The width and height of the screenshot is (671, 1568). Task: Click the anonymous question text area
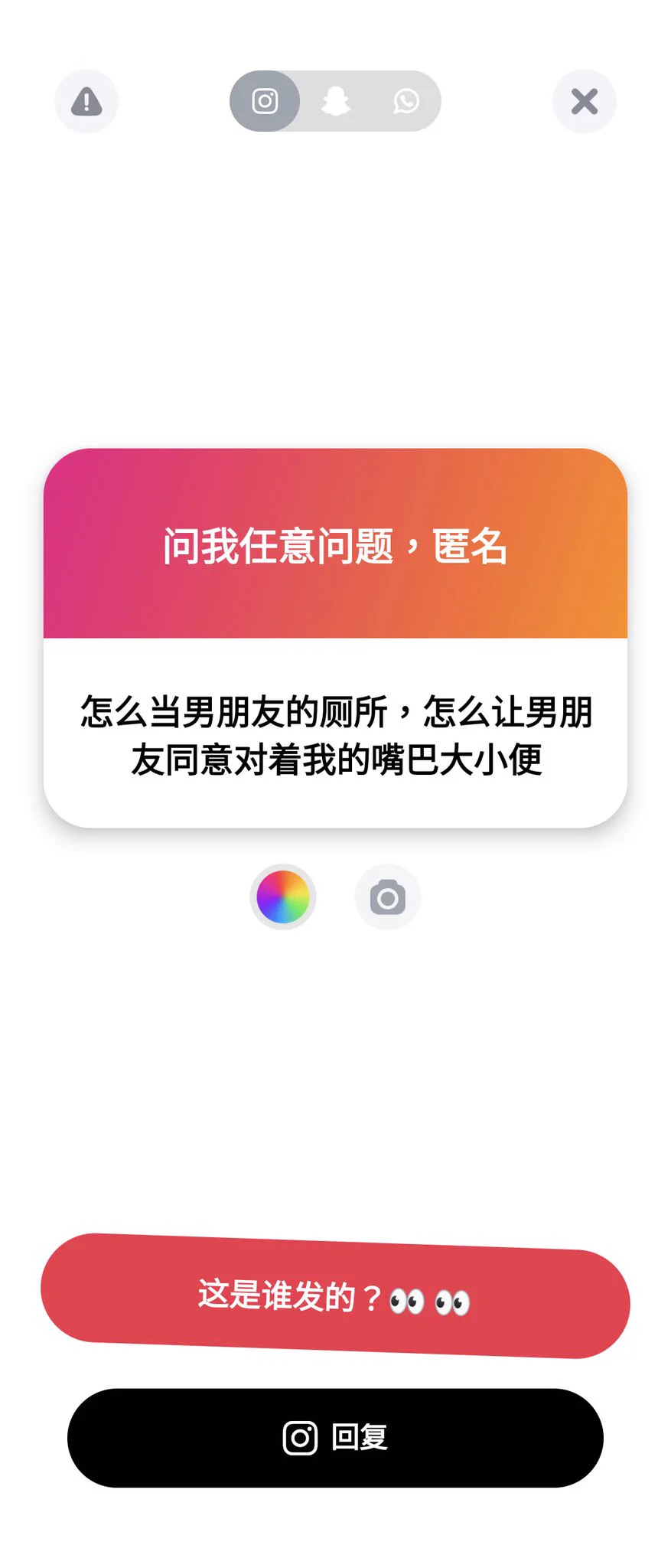[x=335, y=733]
